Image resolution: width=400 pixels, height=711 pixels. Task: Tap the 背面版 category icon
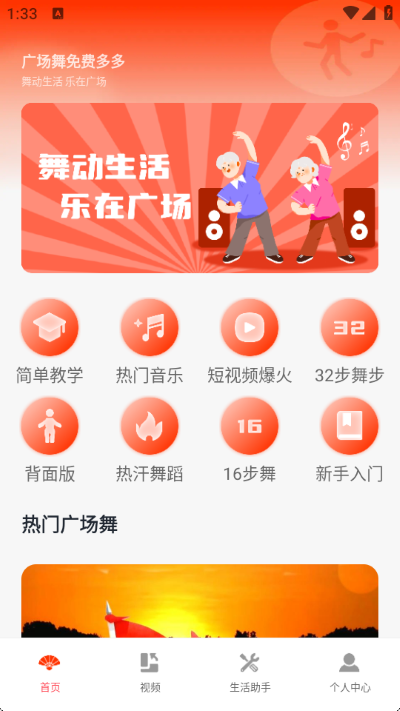point(49,426)
